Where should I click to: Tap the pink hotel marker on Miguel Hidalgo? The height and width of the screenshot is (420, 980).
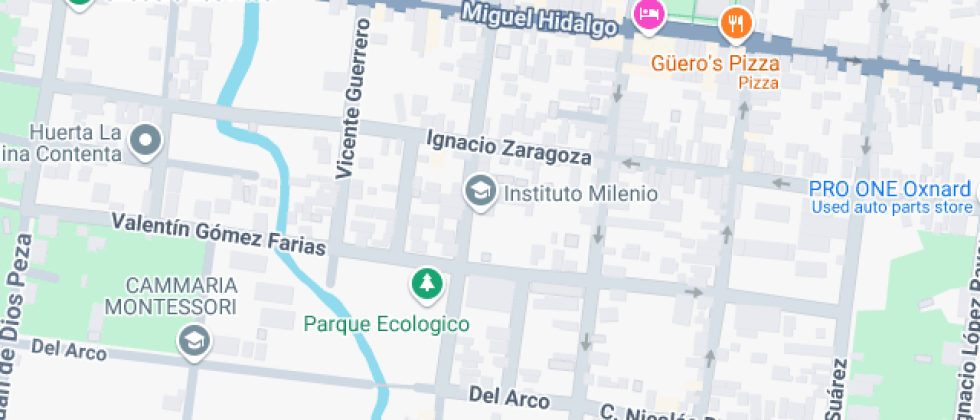point(648,15)
